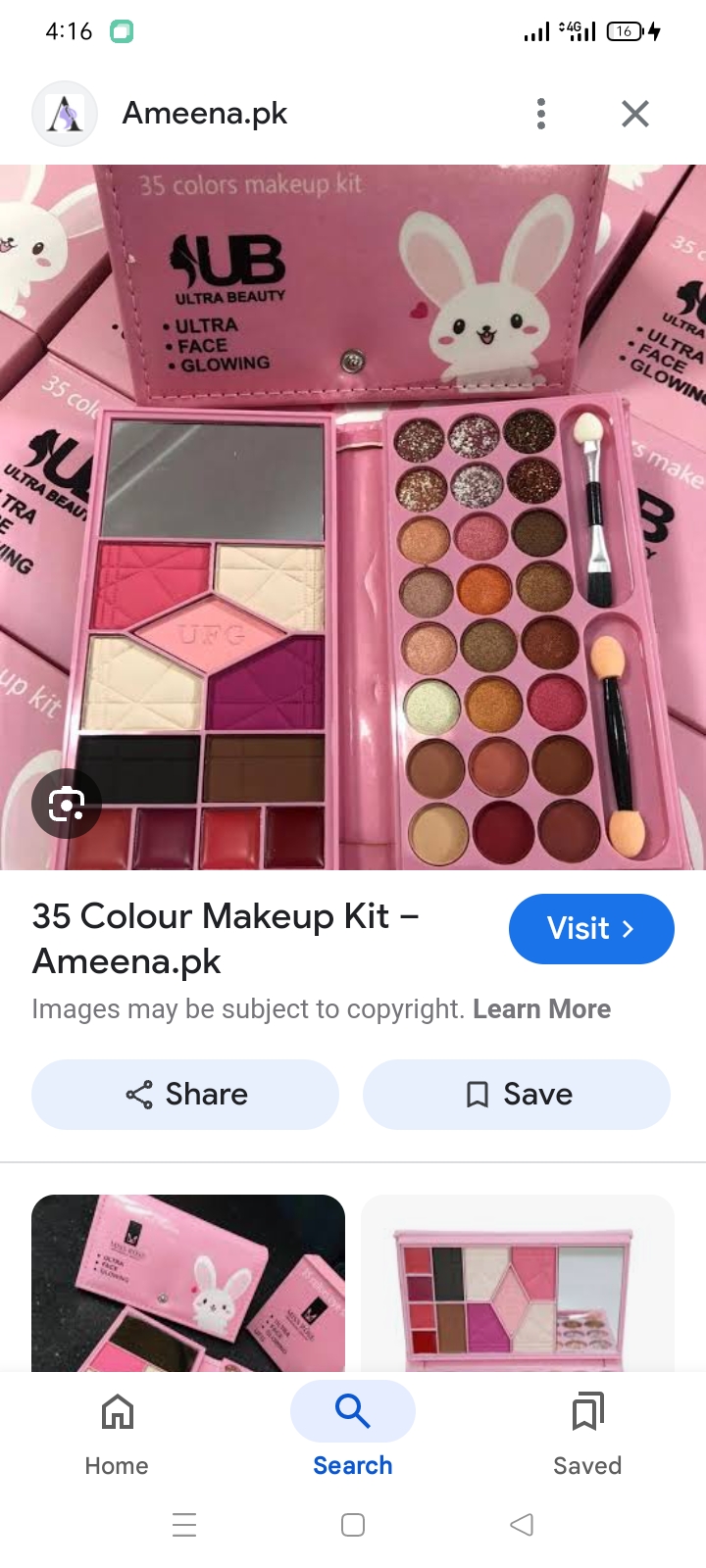Switch to the Search tab
Image resolution: width=706 pixels, height=1568 pixels.
point(352,1431)
